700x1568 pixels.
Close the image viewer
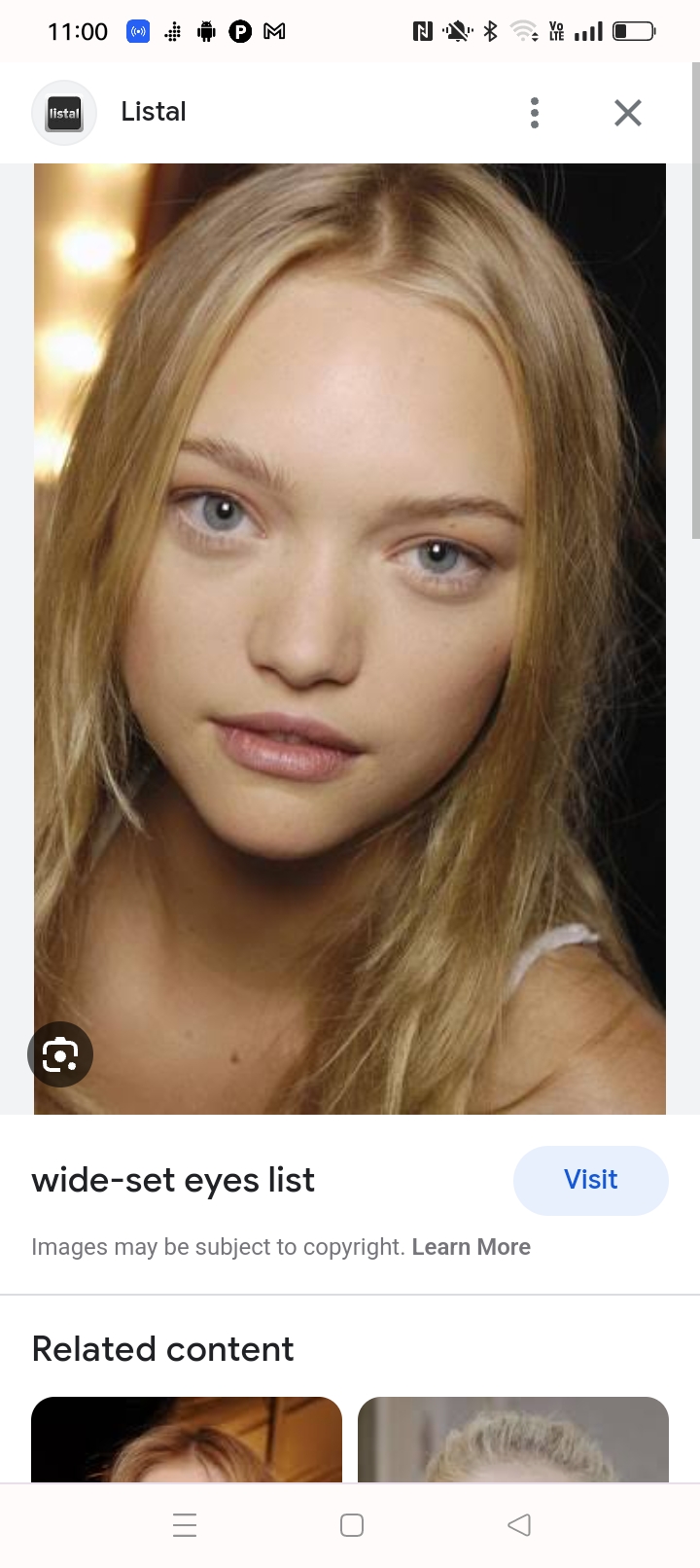click(628, 113)
